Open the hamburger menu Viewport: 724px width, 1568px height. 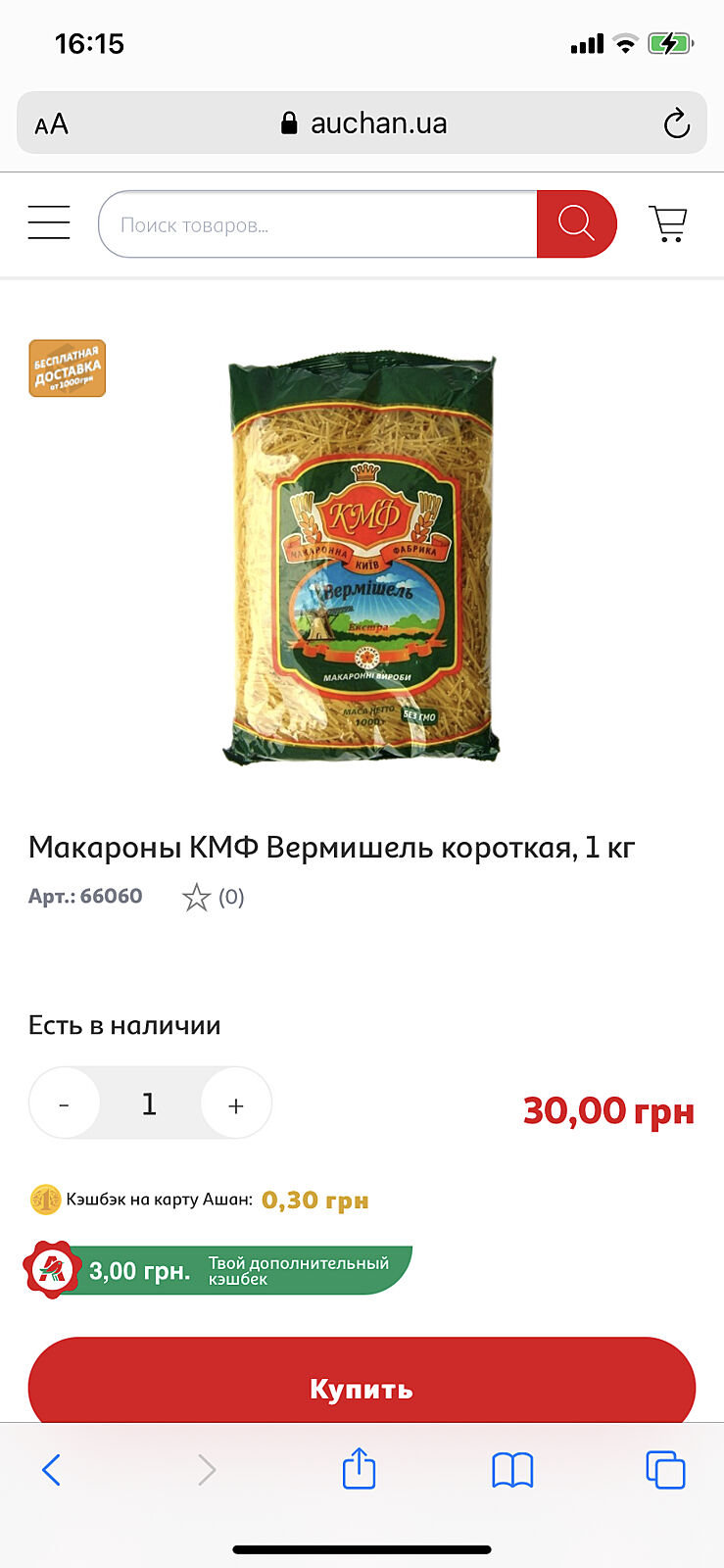(49, 222)
